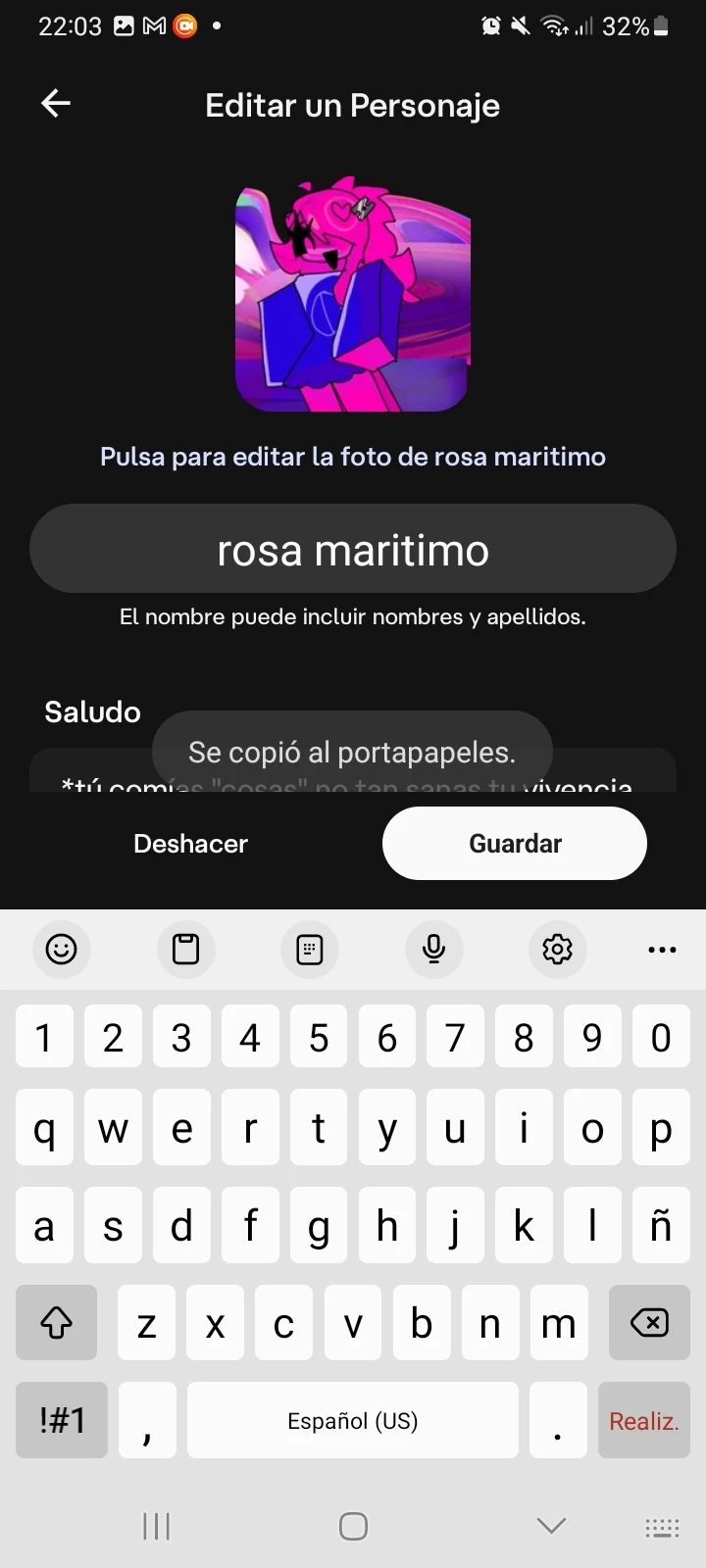Viewport: 706px width, 1568px height.
Task: Switch keyboard to symbols with !#1
Action: pyautogui.click(x=62, y=1421)
